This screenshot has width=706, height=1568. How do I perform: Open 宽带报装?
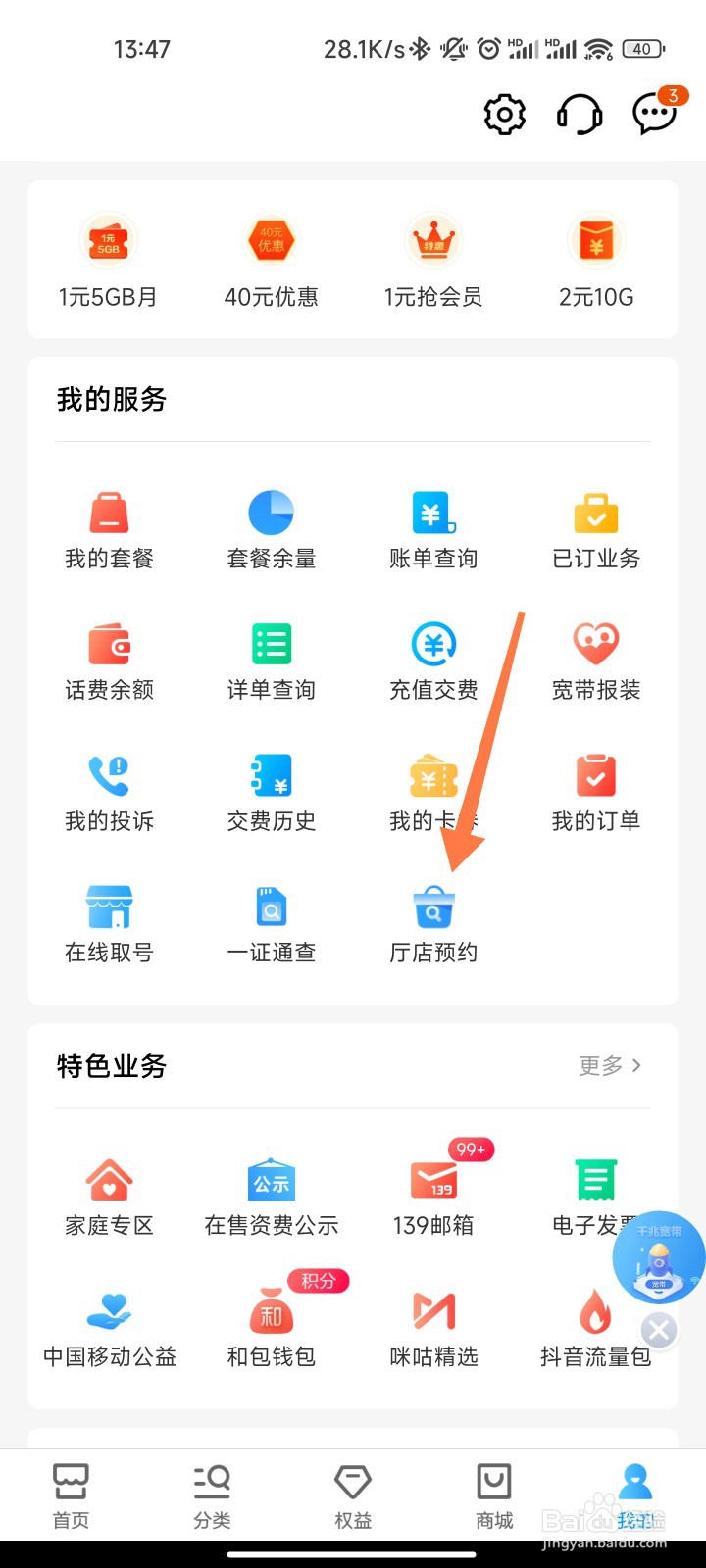[596, 661]
